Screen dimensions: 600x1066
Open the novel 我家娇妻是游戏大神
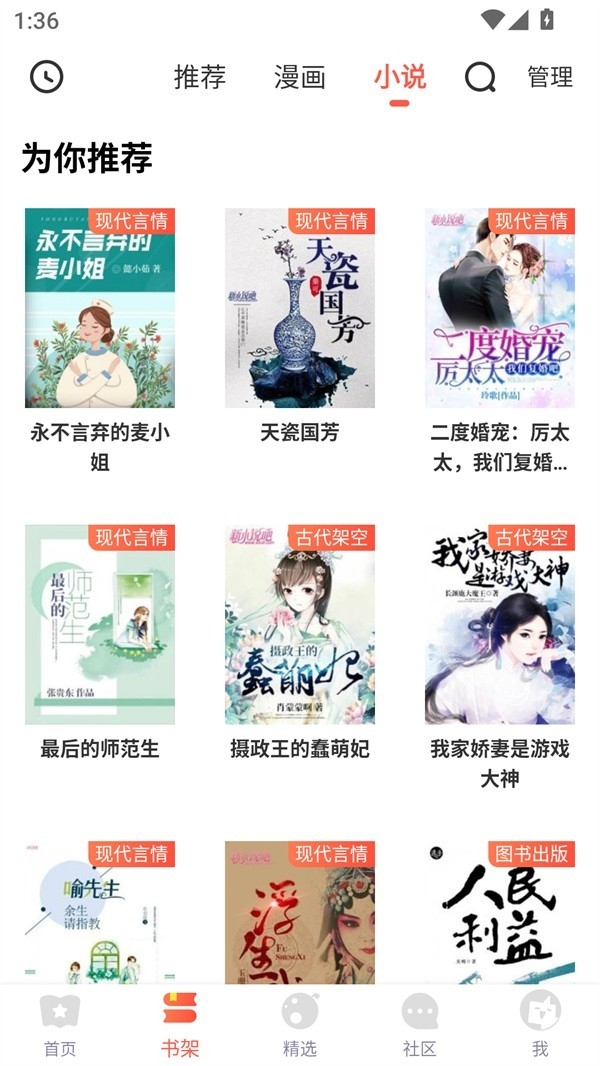[x=500, y=624]
